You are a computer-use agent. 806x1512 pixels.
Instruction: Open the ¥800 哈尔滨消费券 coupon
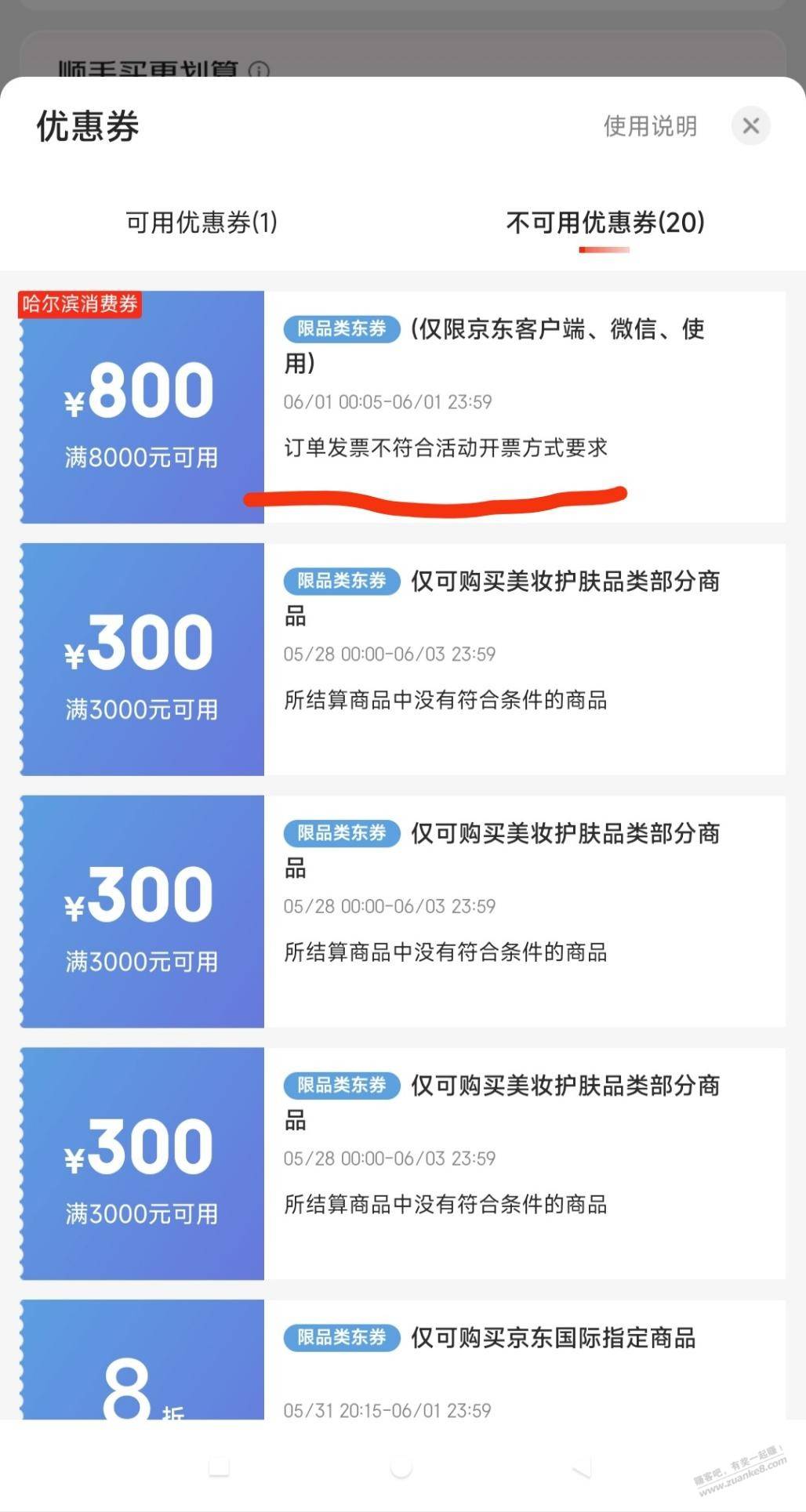pyautogui.click(x=402, y=407)
